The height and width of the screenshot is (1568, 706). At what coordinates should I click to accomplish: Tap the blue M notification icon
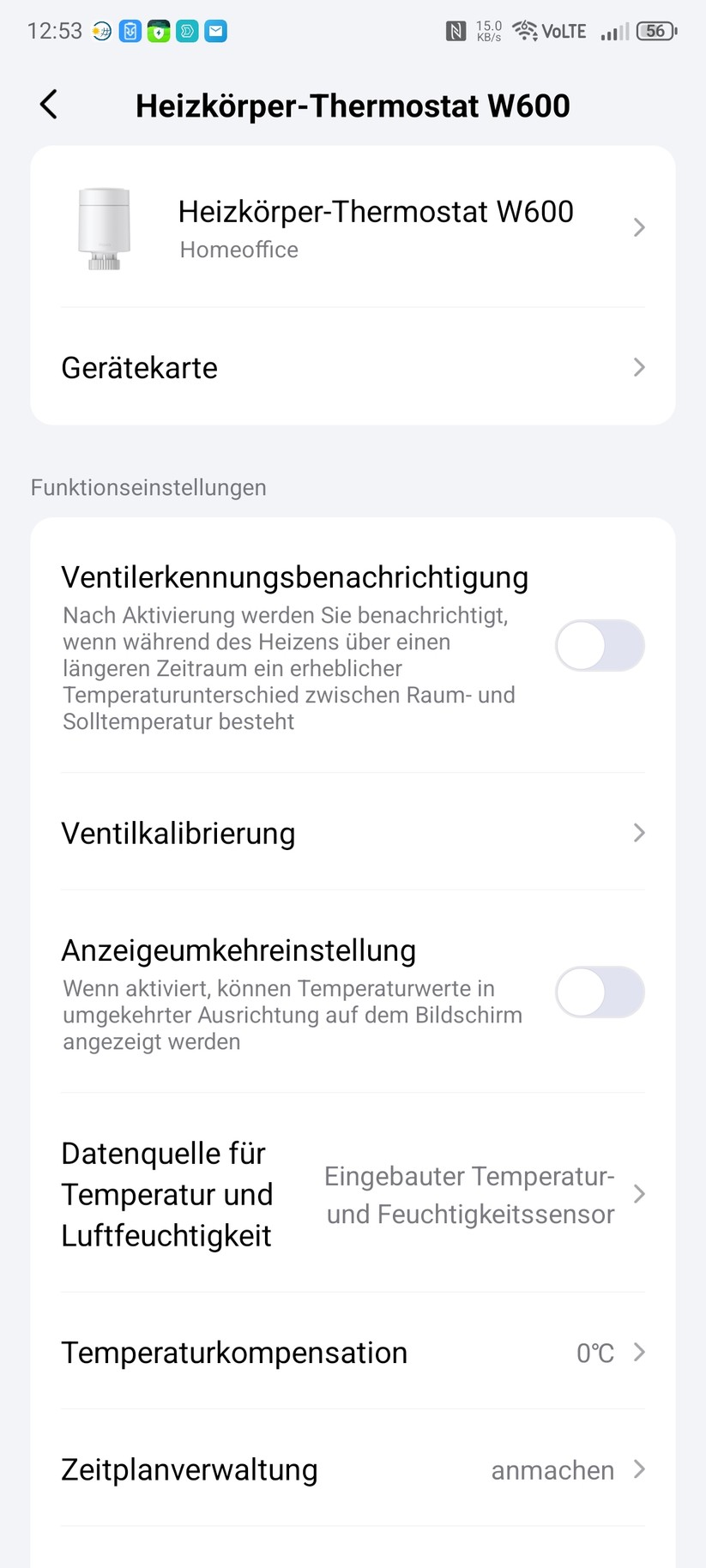pyautogui.click(x=130, y=31)
